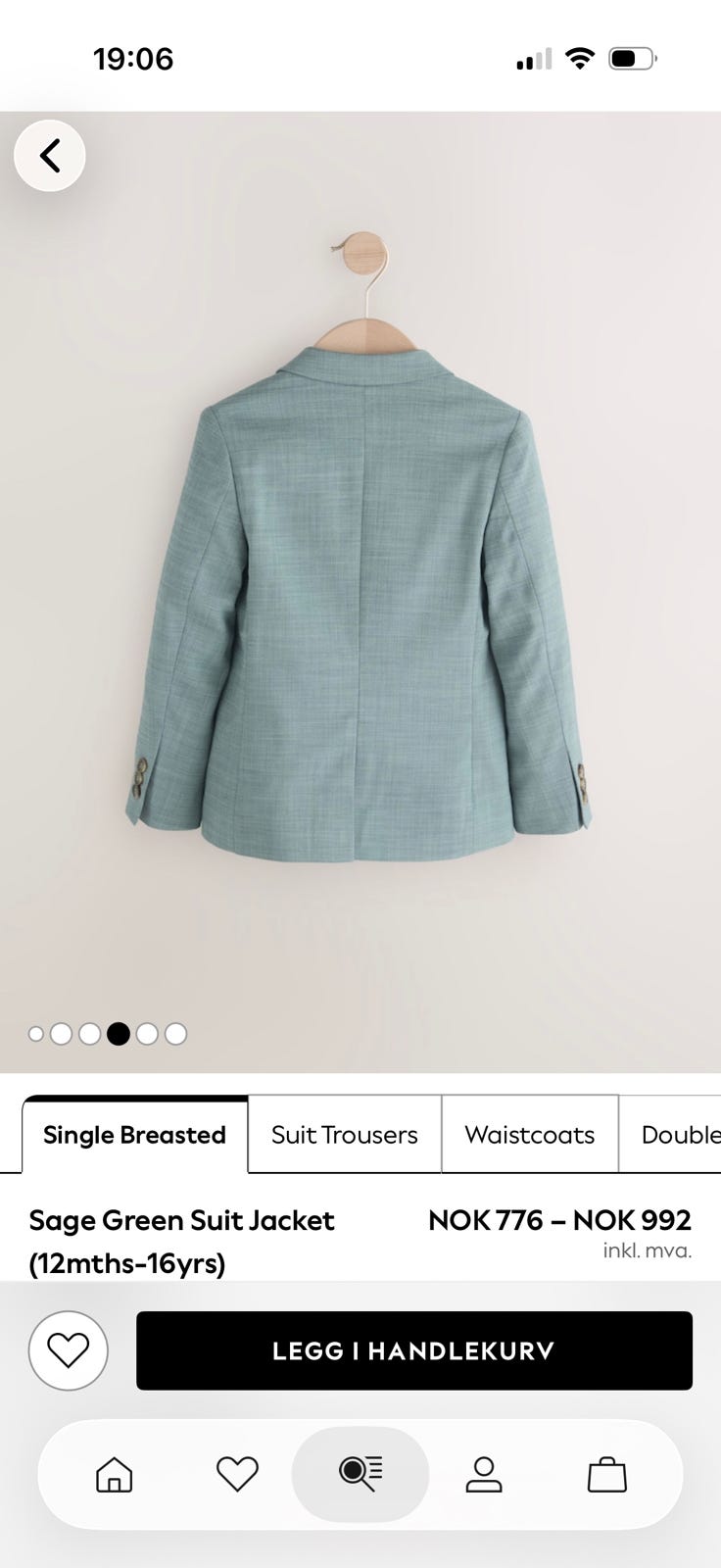Switch to the Suit Trousers tab
Screen dimensions: 721x1568
point(345,1135)
